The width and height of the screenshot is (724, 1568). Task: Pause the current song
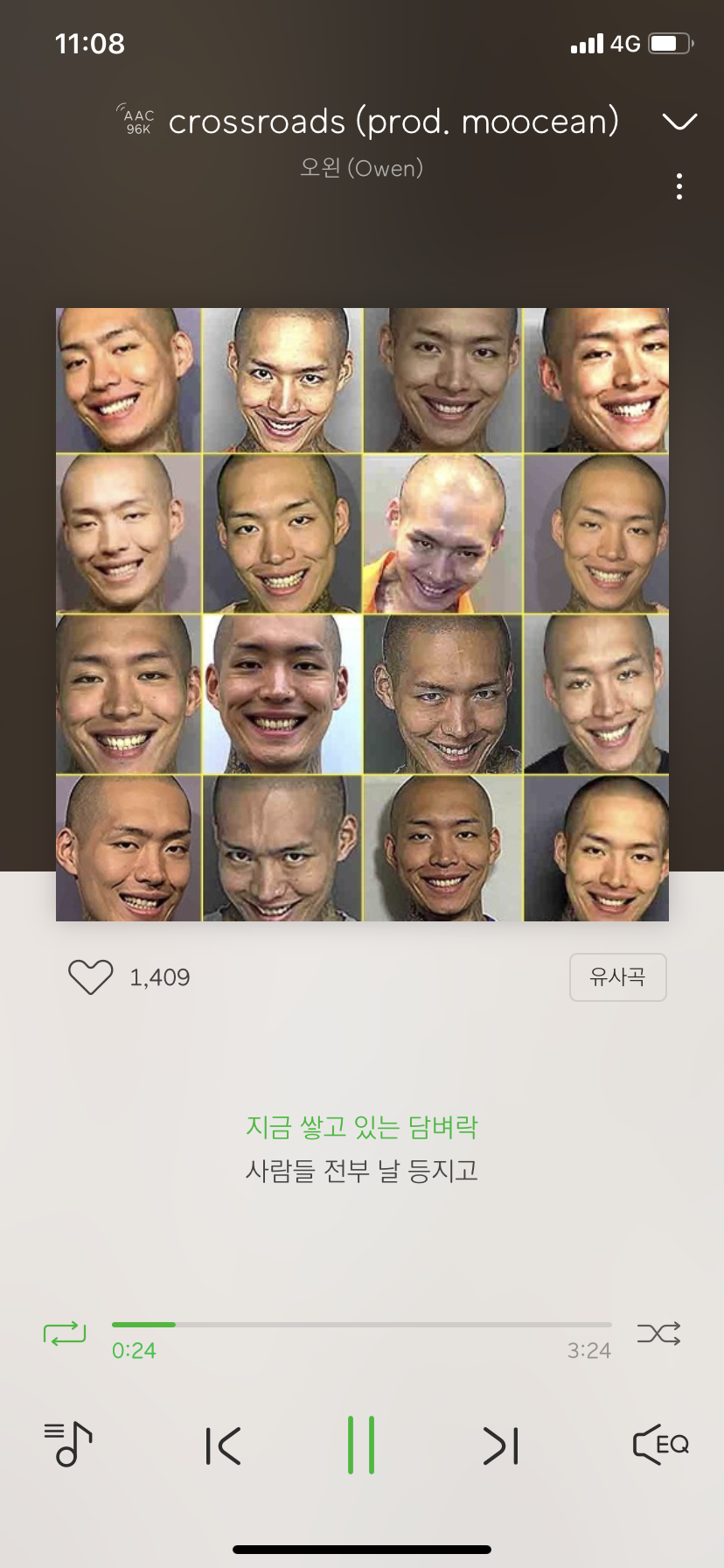pos(361,1445)
